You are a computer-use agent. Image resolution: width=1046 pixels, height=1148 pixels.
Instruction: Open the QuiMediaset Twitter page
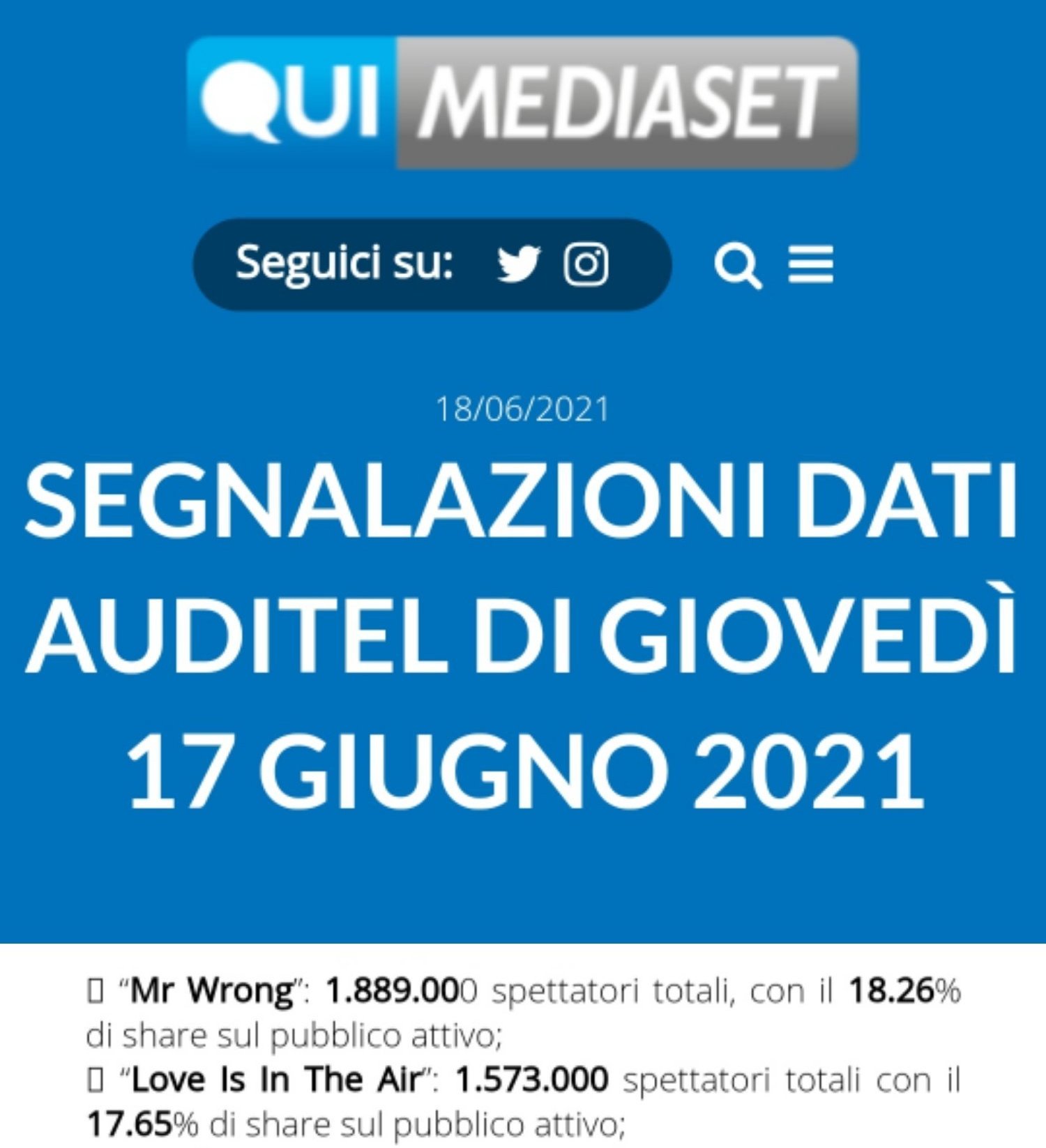[x=518, y=264]
